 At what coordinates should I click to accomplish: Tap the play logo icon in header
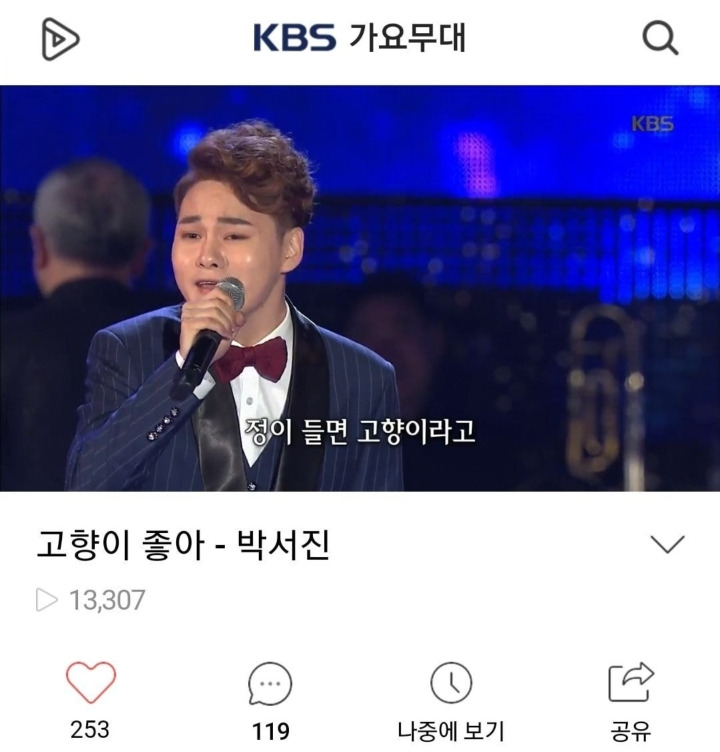tap(60, 40)
